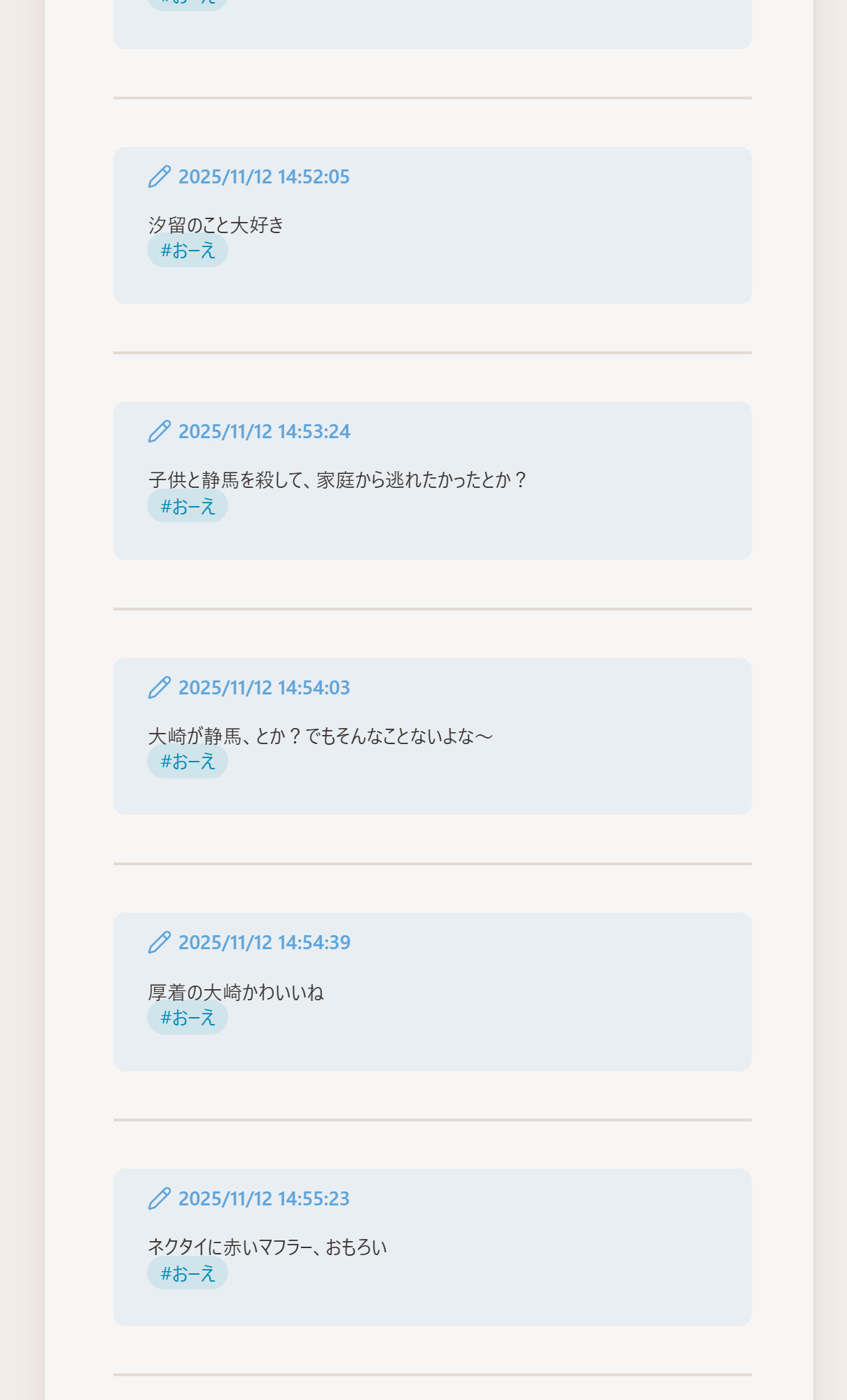This screenshot has height=1400, width=847.
Task: Open the entry timestamped 14:54:03
Action: (264, 688)
